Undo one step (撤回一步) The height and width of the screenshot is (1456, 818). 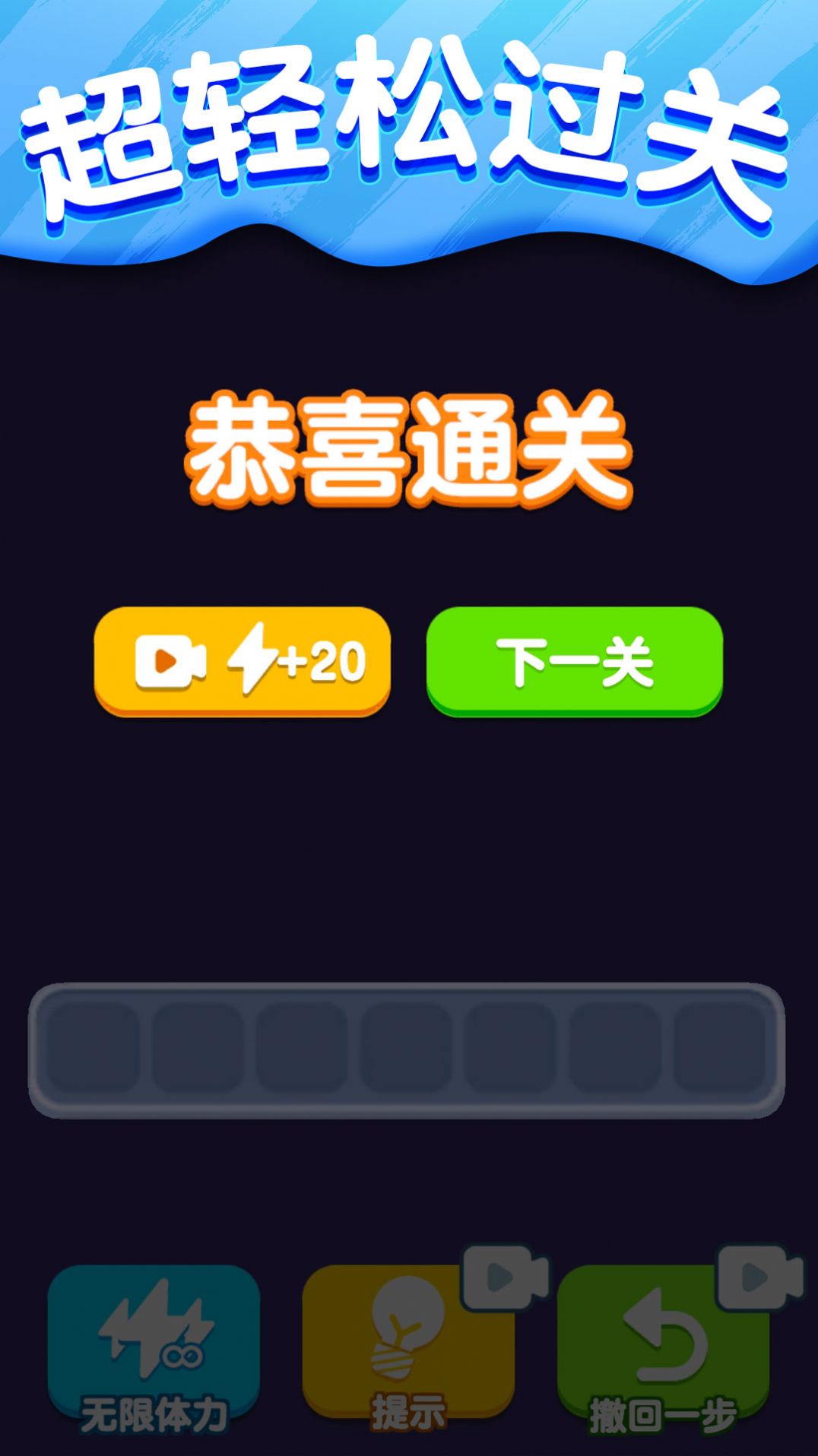click(x=663, y=1344)
